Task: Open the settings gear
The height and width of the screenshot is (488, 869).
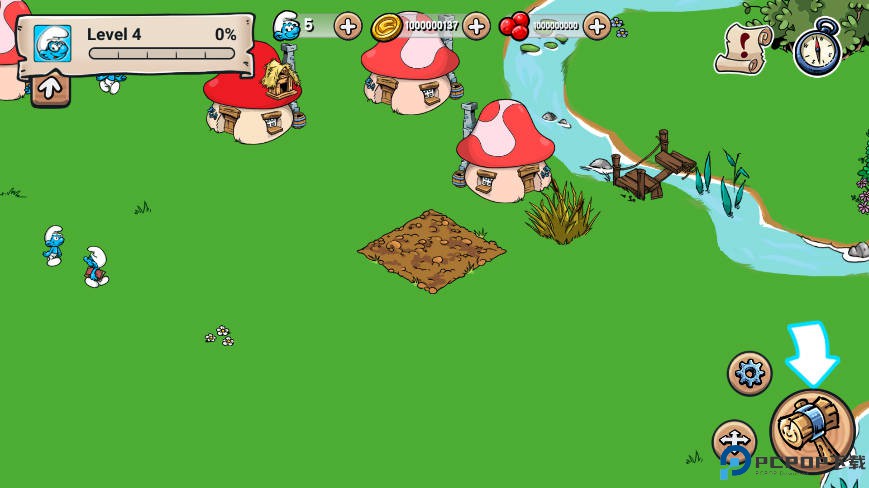Action: click(x=748, y=373)
